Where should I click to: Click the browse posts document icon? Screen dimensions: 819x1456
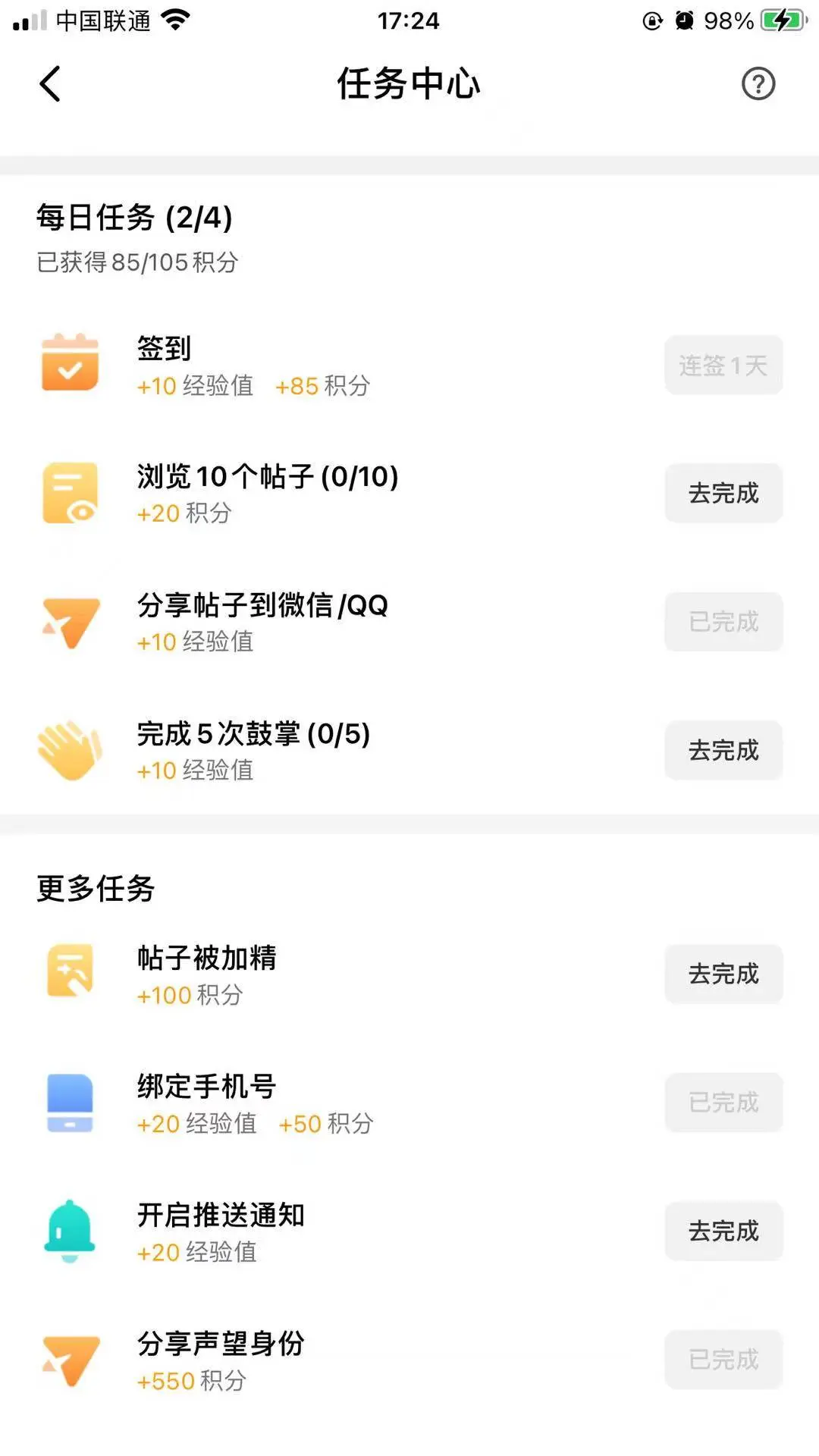pos(71,493)
